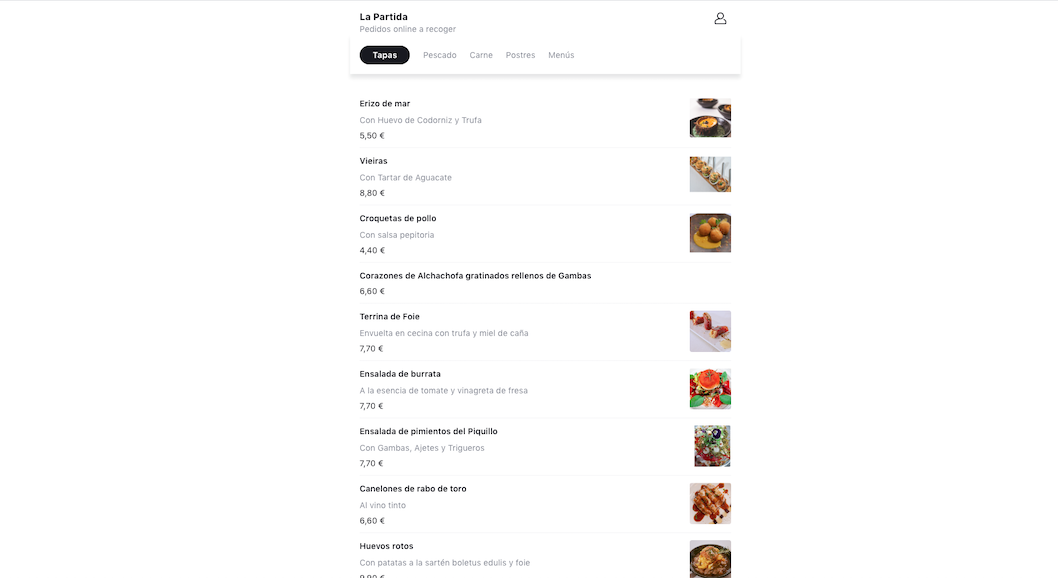Switch to the Carne tab
Viewport: 1058px width, 578px height.
(481, 55)
